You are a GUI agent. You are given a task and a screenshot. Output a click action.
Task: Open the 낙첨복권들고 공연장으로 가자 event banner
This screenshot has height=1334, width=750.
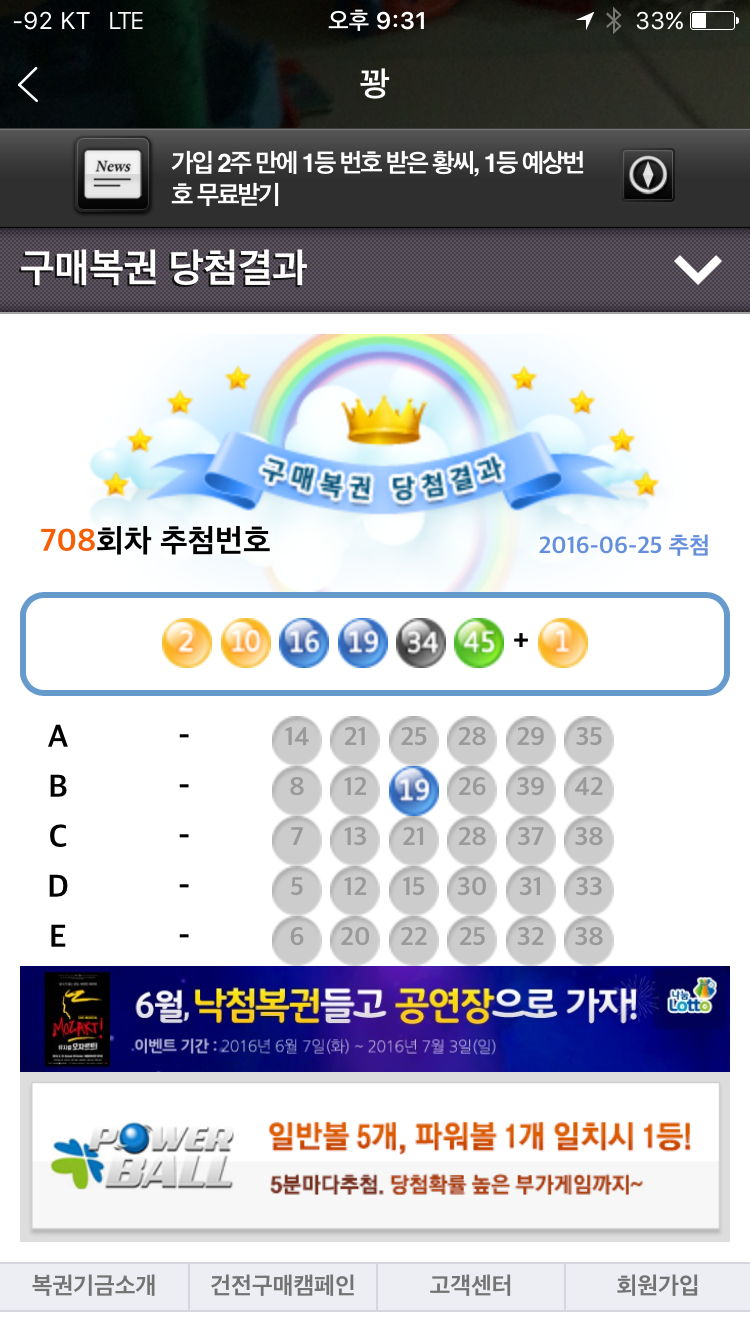pos(375,1018)
